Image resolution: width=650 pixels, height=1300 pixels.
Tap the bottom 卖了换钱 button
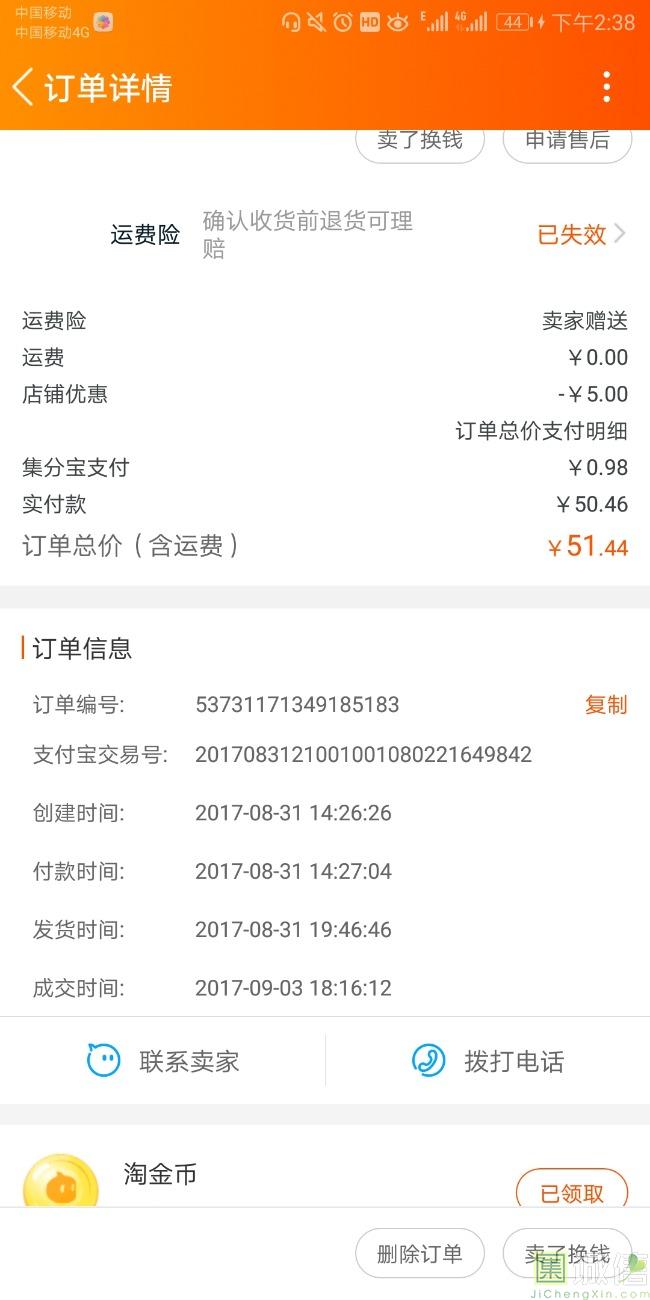(567, 1254)
